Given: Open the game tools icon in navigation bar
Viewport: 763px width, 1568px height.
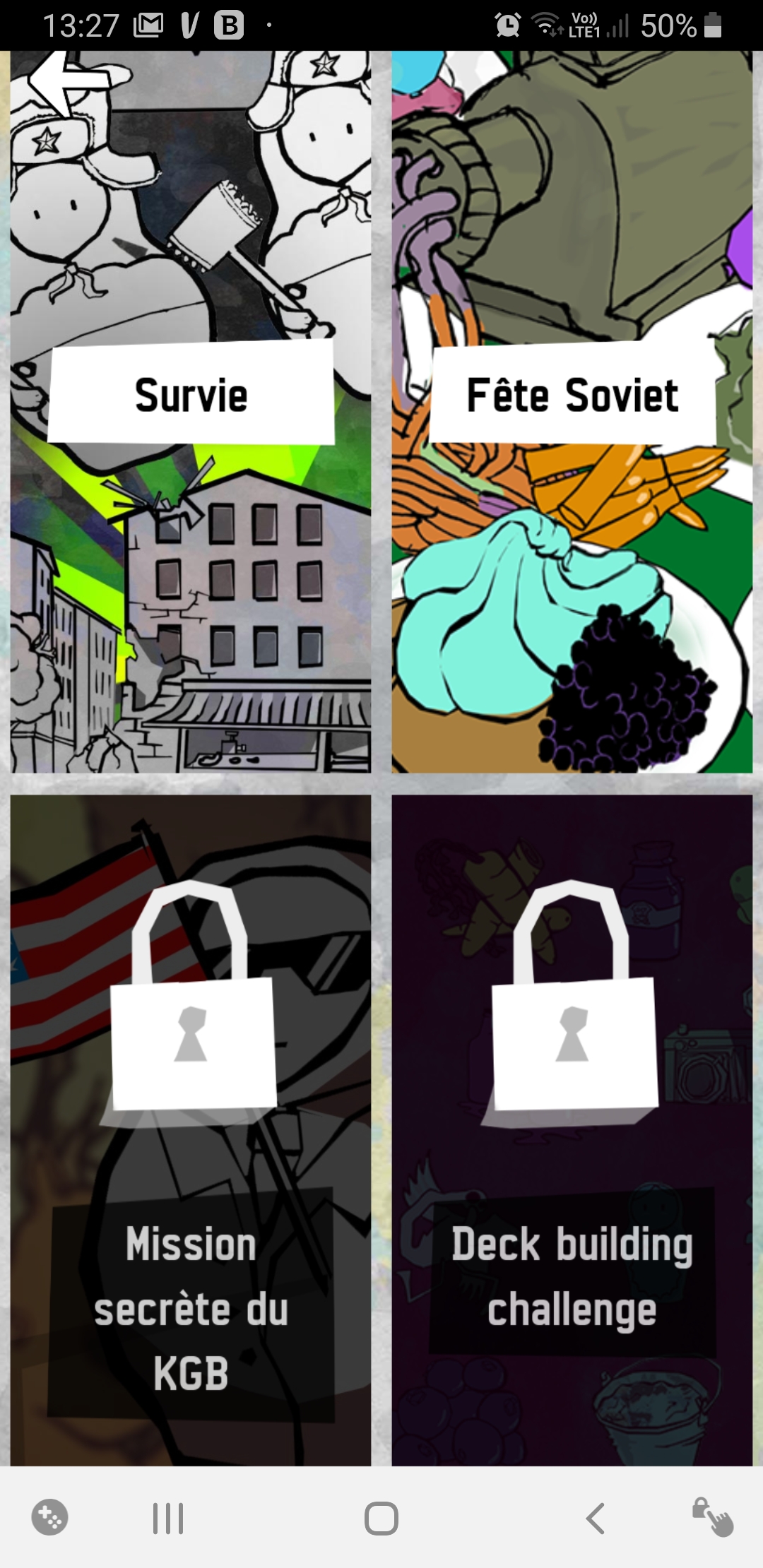Looking at the screenshot, I should [49, 1517].
